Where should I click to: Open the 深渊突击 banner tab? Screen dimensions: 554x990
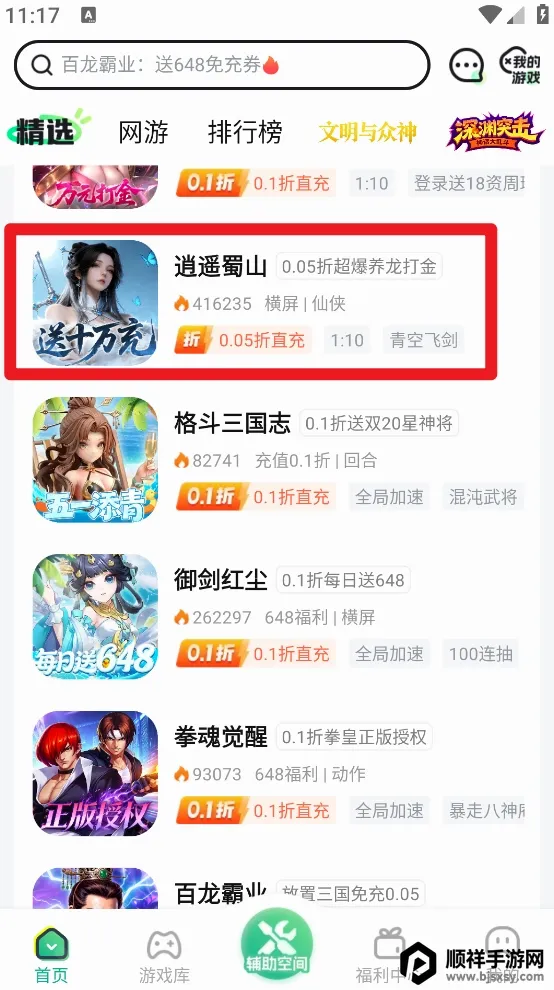point(495,131)
